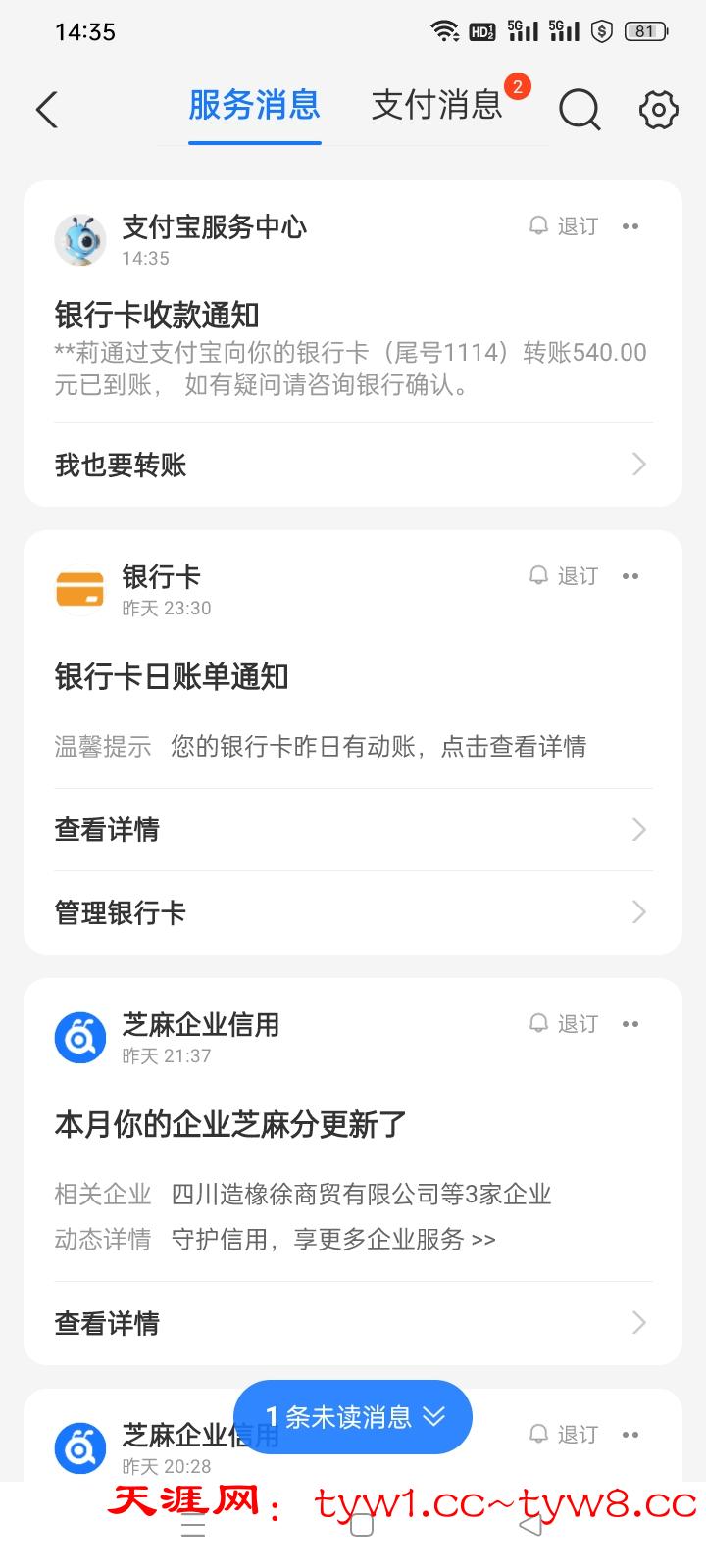
Task: Go back using the top-left arrow
Action: pos(47,109)
